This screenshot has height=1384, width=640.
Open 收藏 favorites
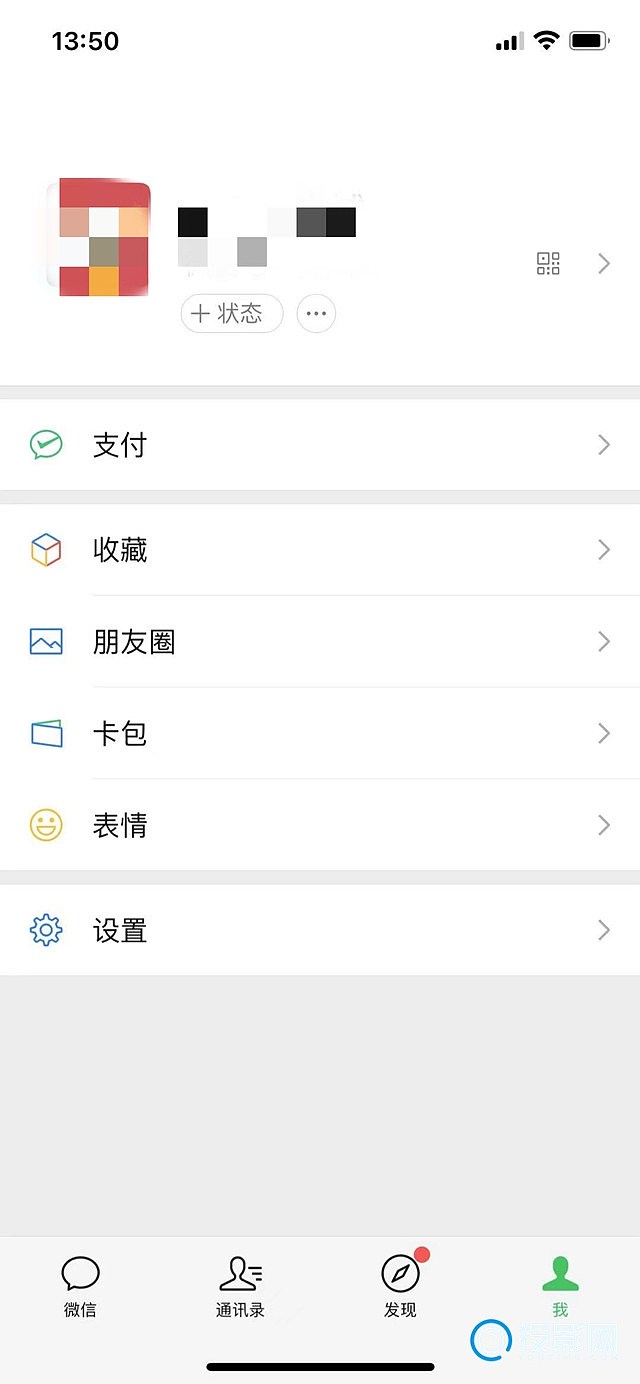click(x=320, y=550)
